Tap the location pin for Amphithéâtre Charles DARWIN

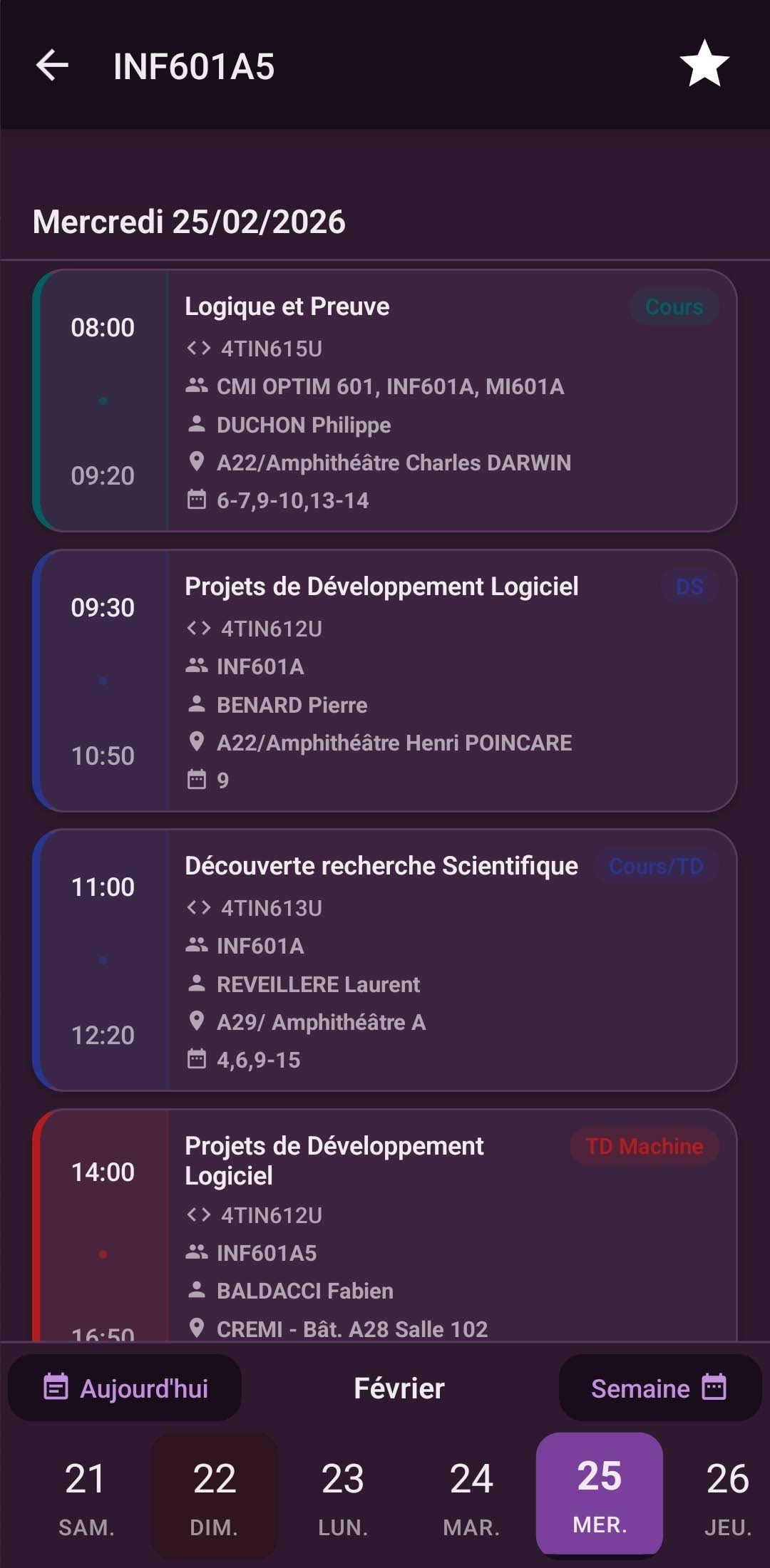click(x=195, y=462)
